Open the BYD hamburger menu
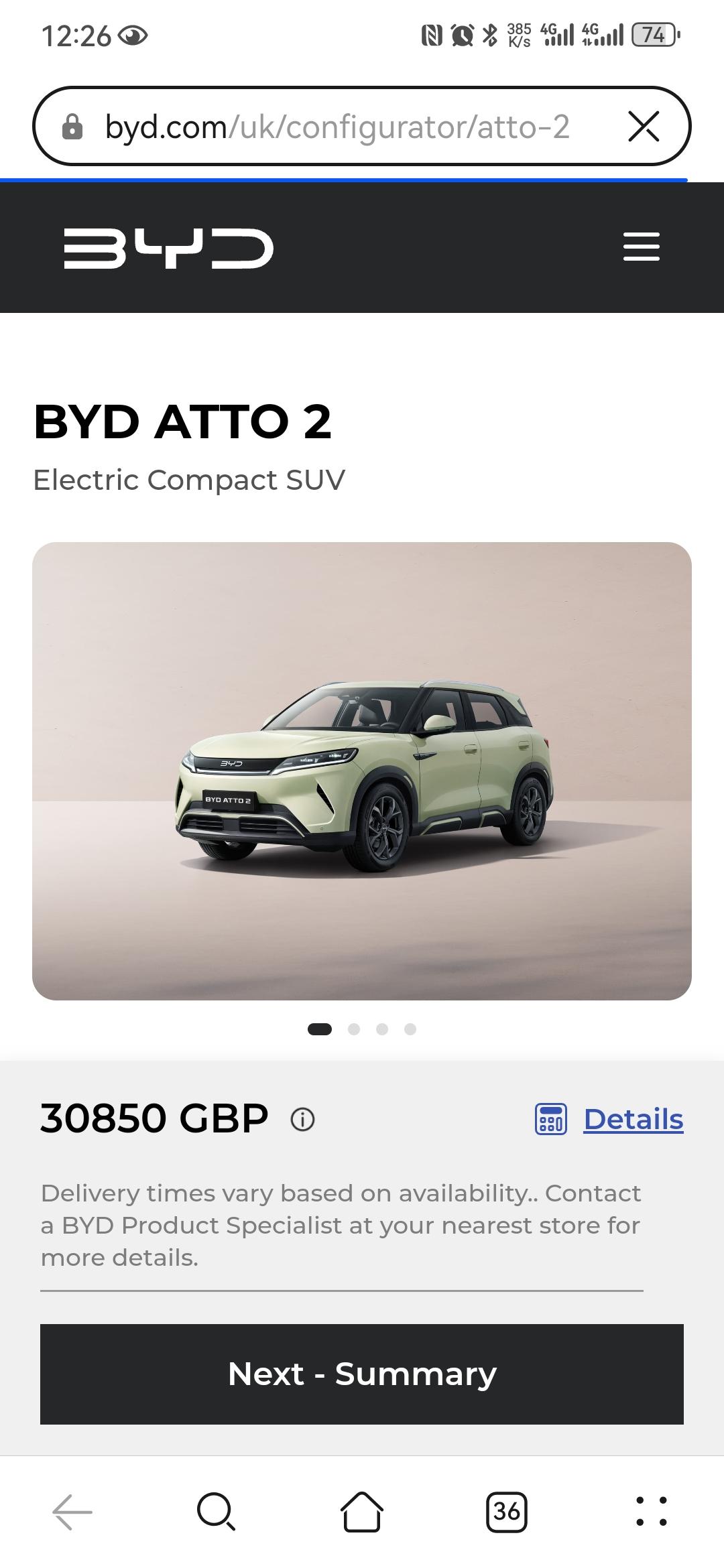This screenshot has width=724, height=1568. click(x=641, y=247)
